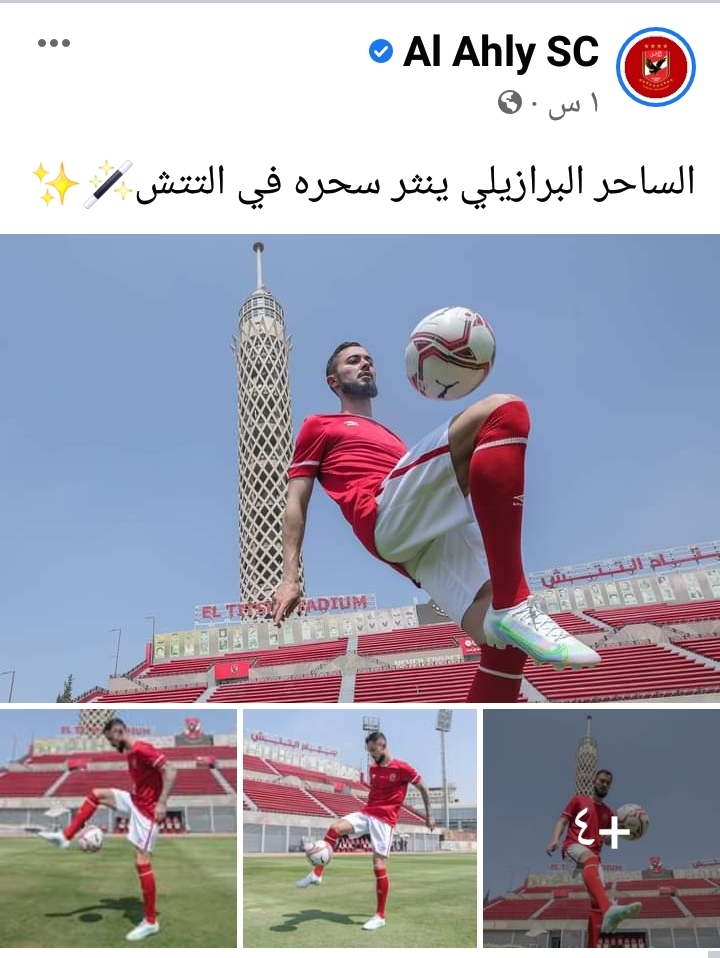
Task: Open the post's three-dot options menu
Action: (53, 43)
